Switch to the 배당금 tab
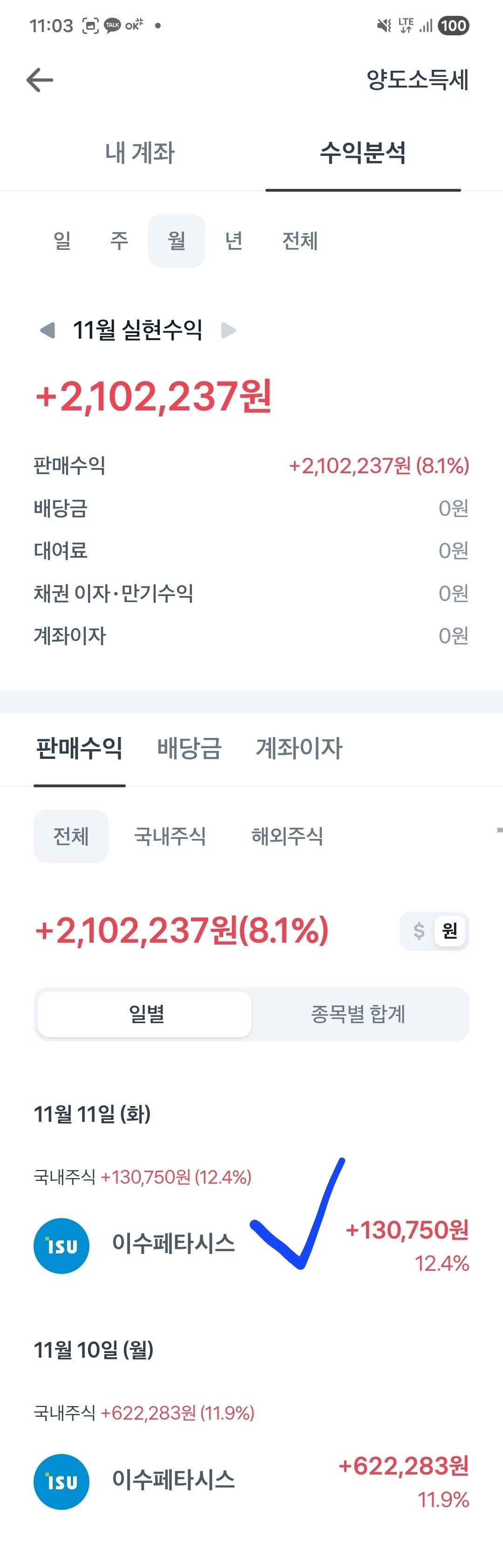The width and height of the screenshot is (503, 1568). point(190,748)
